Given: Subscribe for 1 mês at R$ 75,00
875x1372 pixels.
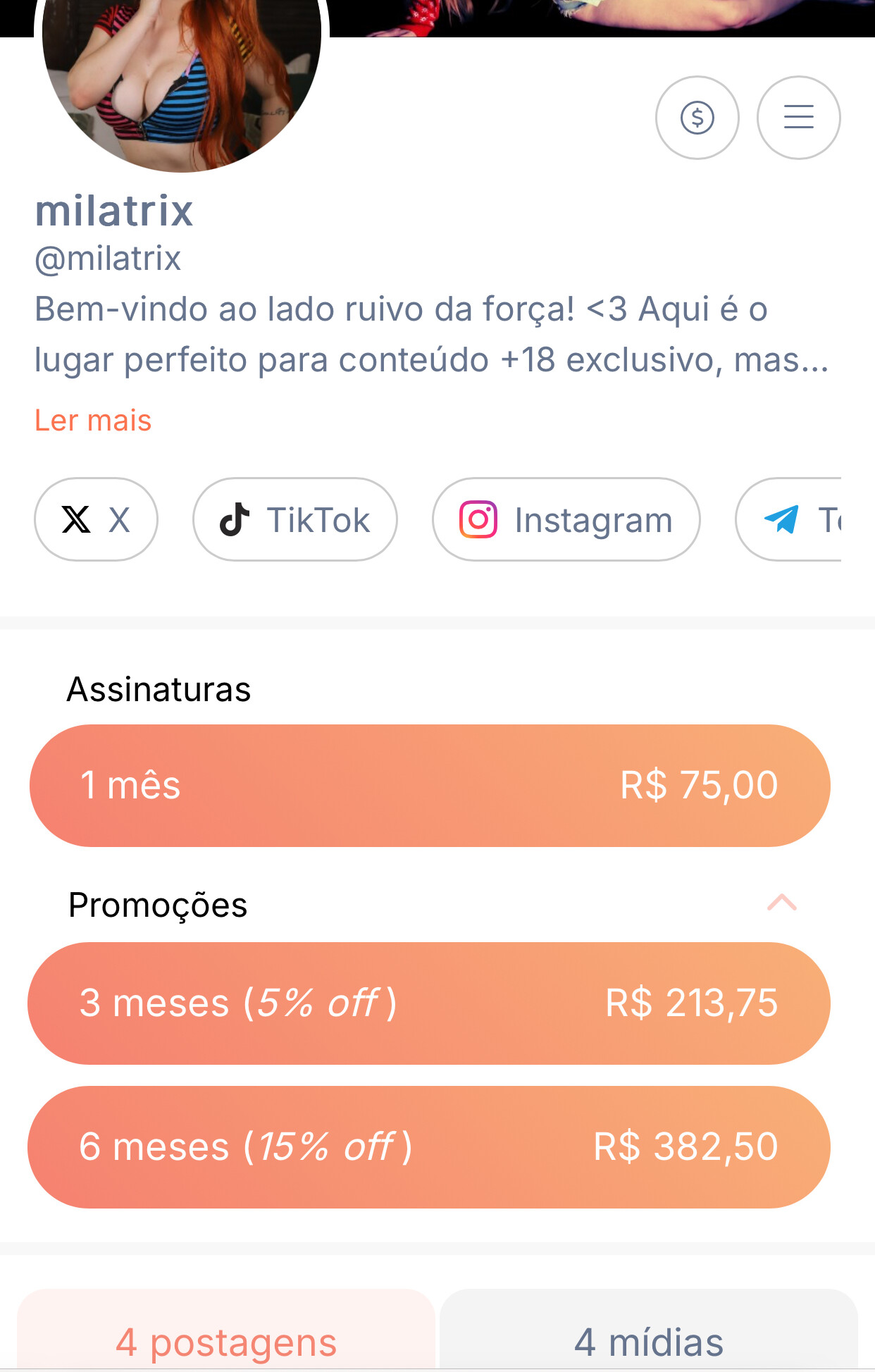Looking at the screenshot, I should coord(430,785).
